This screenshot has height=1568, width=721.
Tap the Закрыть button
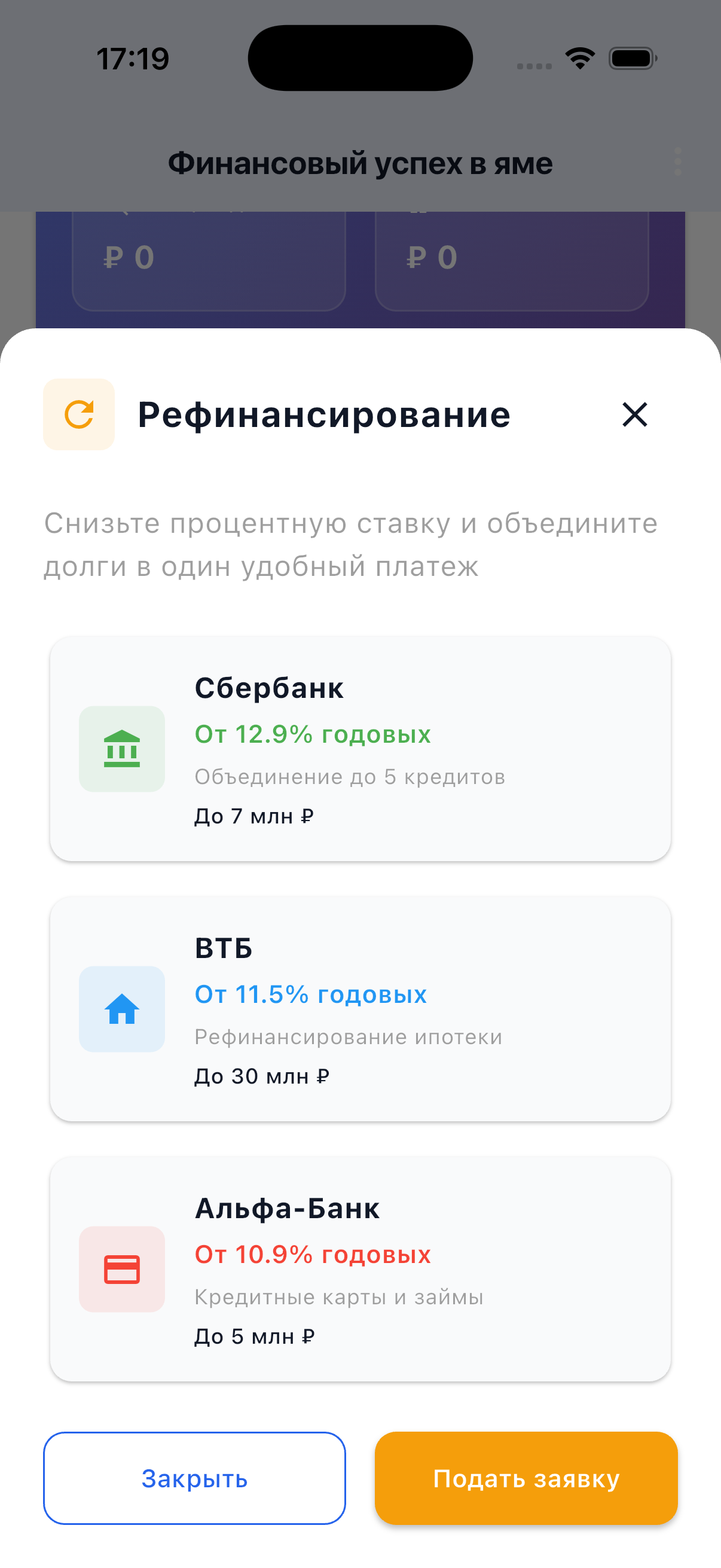(x=195, y=1478)
